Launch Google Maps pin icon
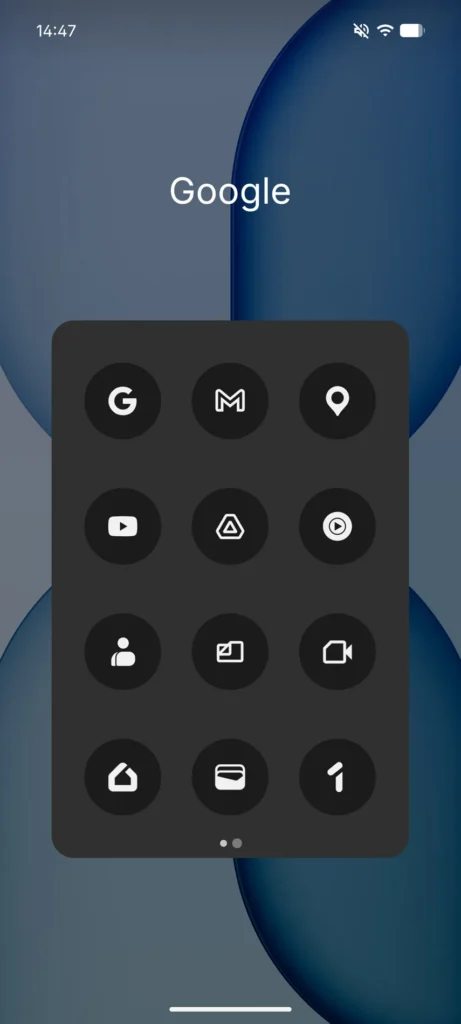 click(x=337, y=400)
